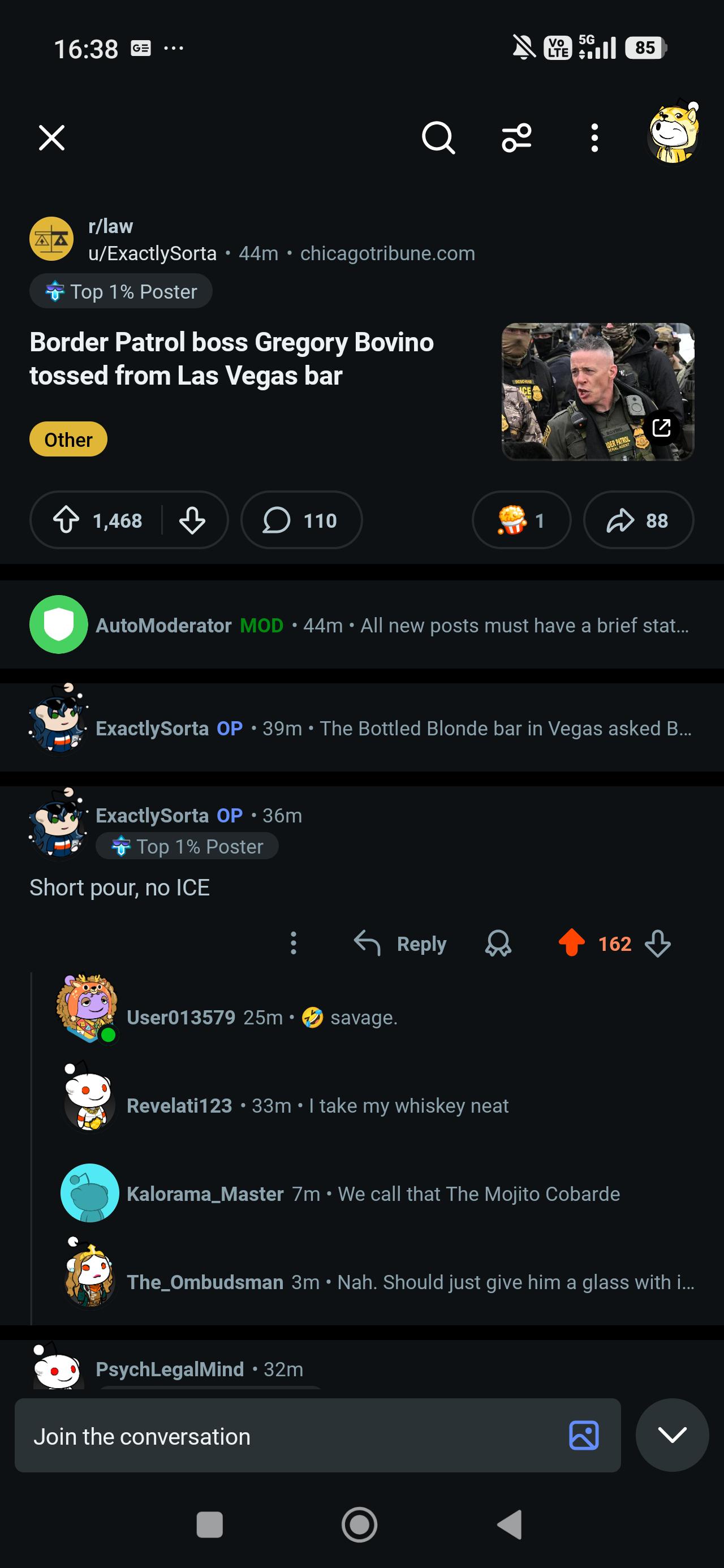Jump to next comment with the chevron button
724x1568 pixels.
tap(671, 1435)
